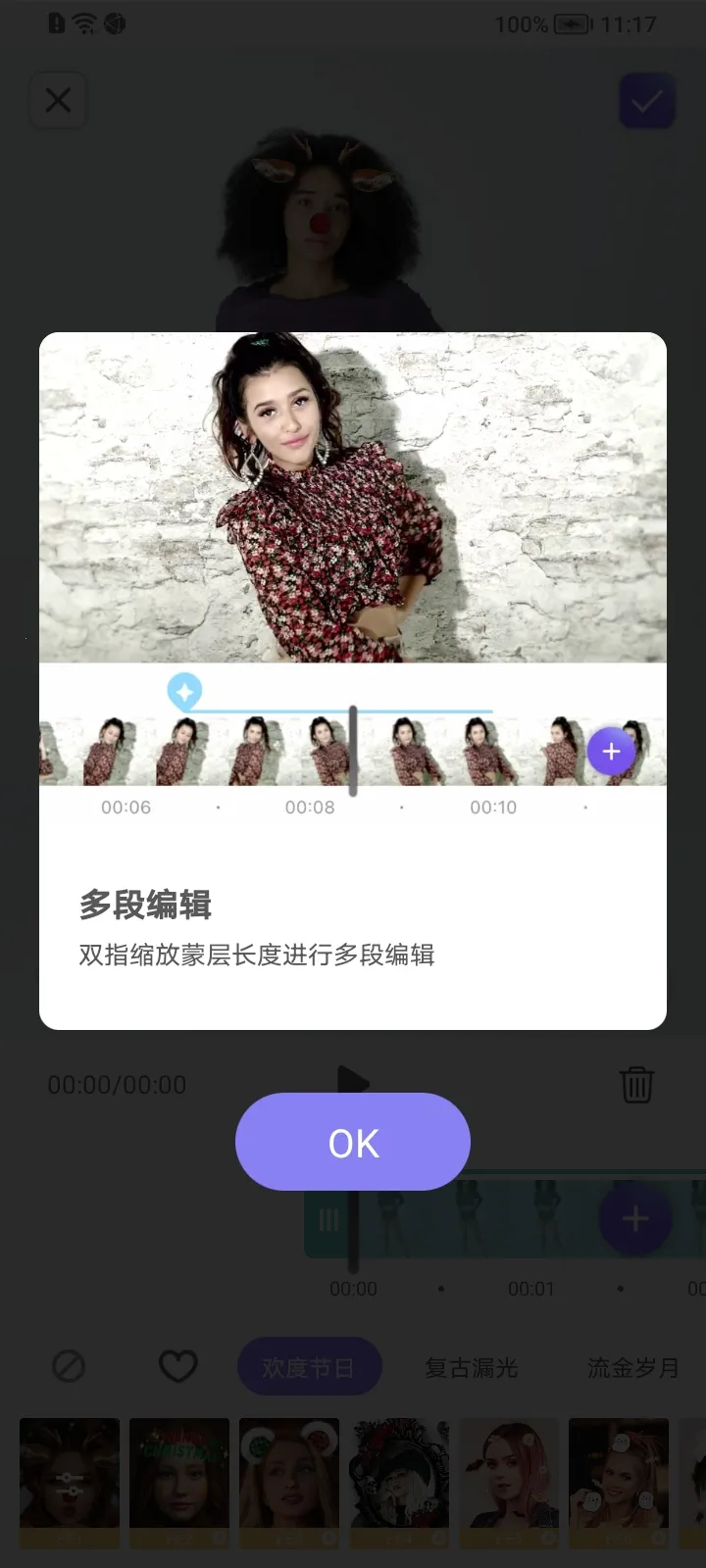The image size is (706, 1568).
Task: Tap the drag handle on the effect track
Action: pyautogui.click(x=327, y=1218)
